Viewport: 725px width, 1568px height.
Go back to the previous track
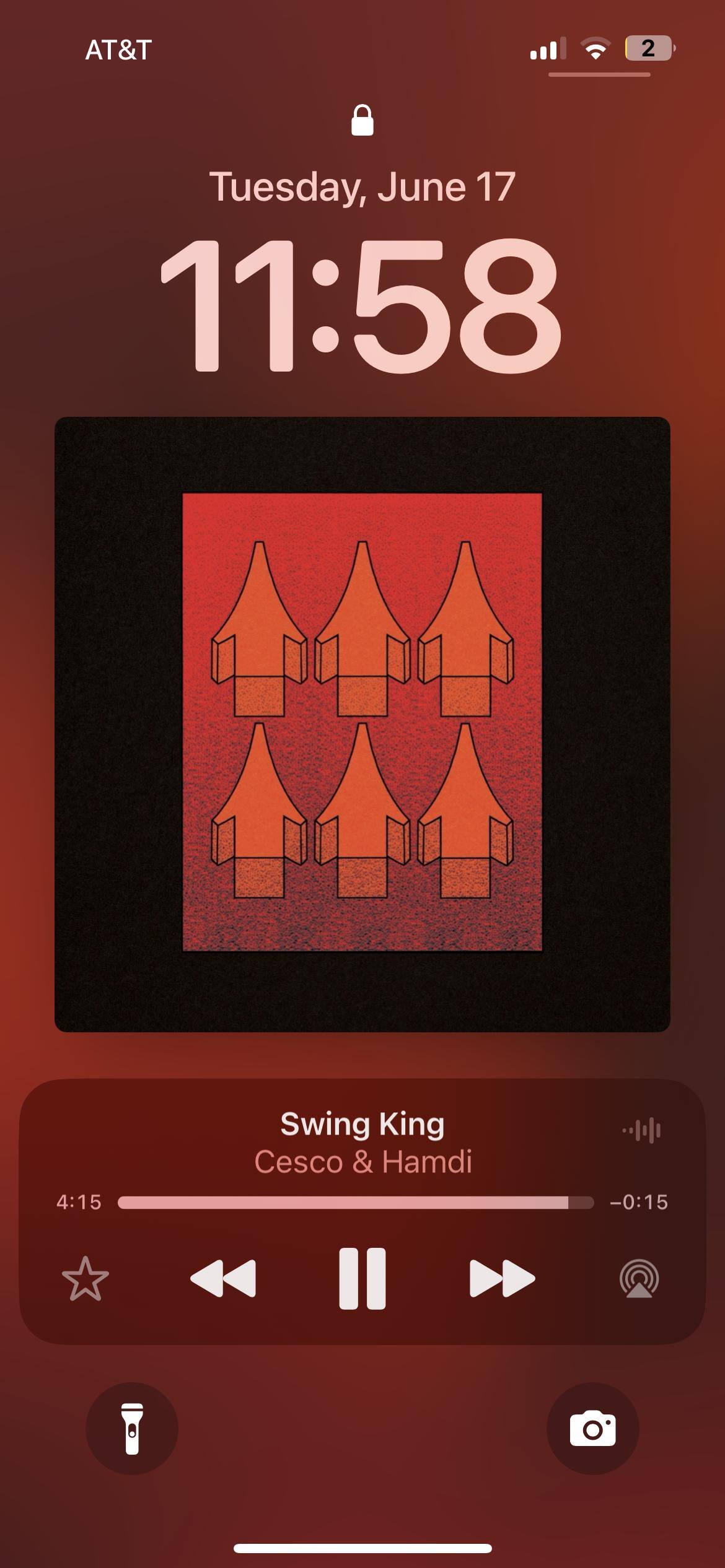pos(223,1278)
